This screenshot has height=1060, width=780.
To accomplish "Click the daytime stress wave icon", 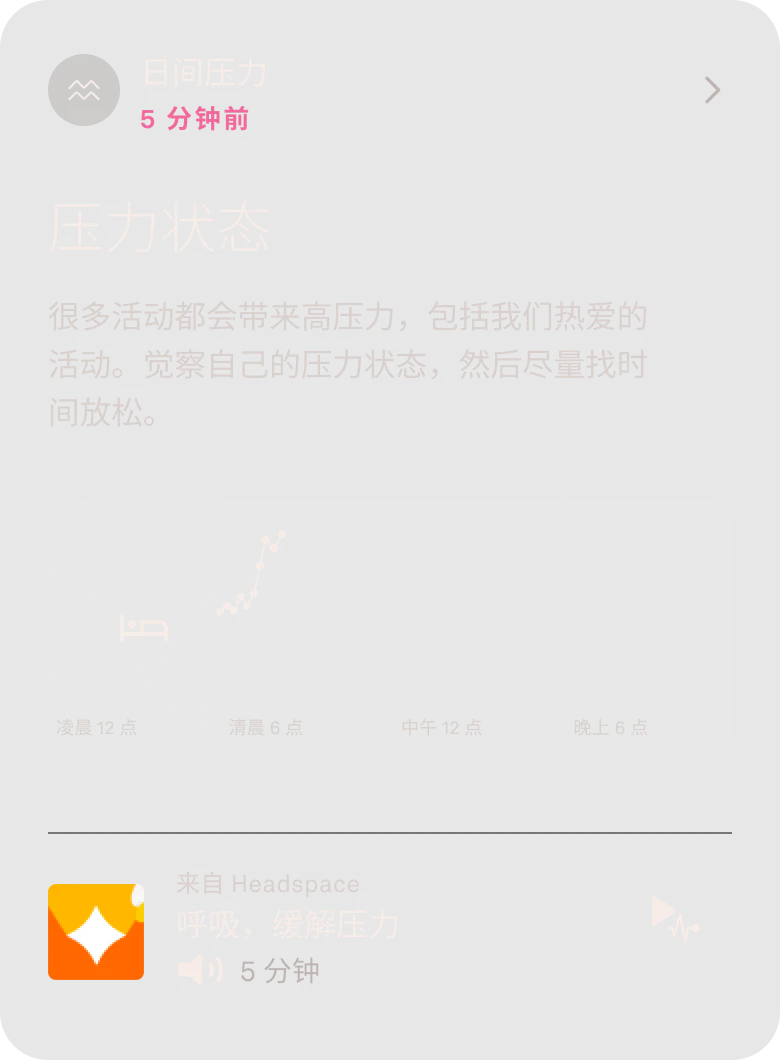I will pyautogui.click(x=84, y=90).
